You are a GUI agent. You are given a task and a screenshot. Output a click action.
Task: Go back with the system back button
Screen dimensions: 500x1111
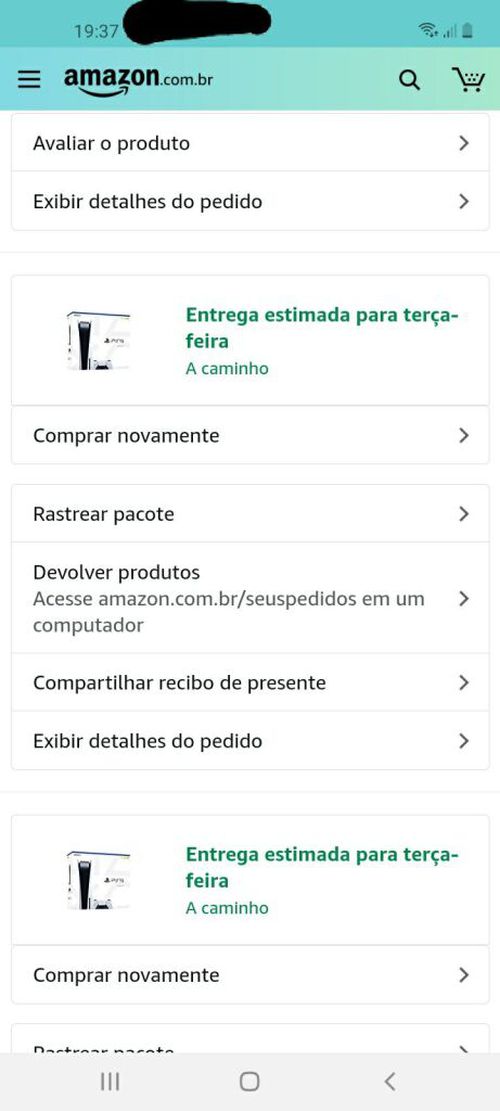[x=389, y=1081]
